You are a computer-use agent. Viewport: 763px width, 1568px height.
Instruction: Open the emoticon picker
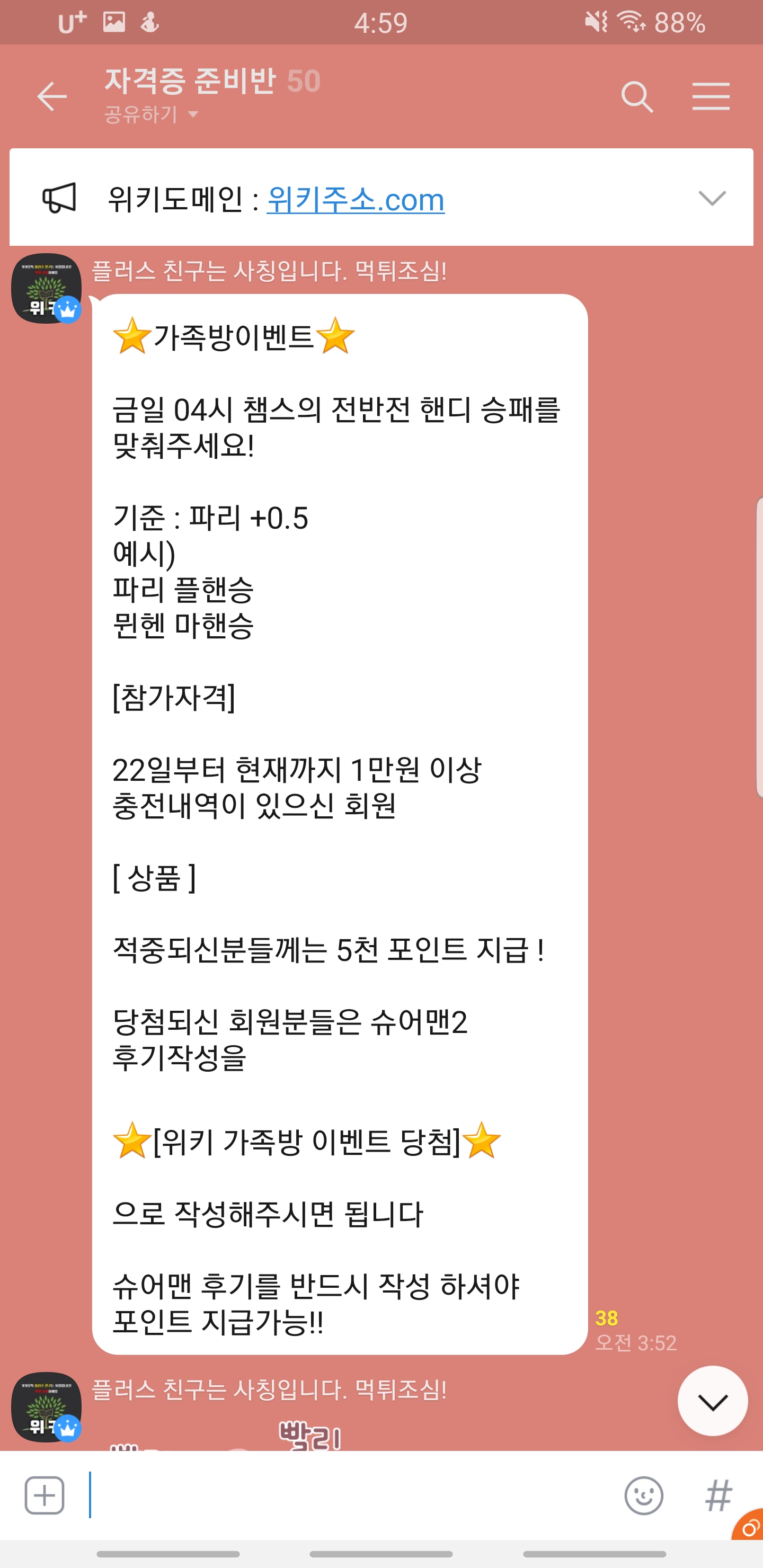click(x=644, y=1495)
